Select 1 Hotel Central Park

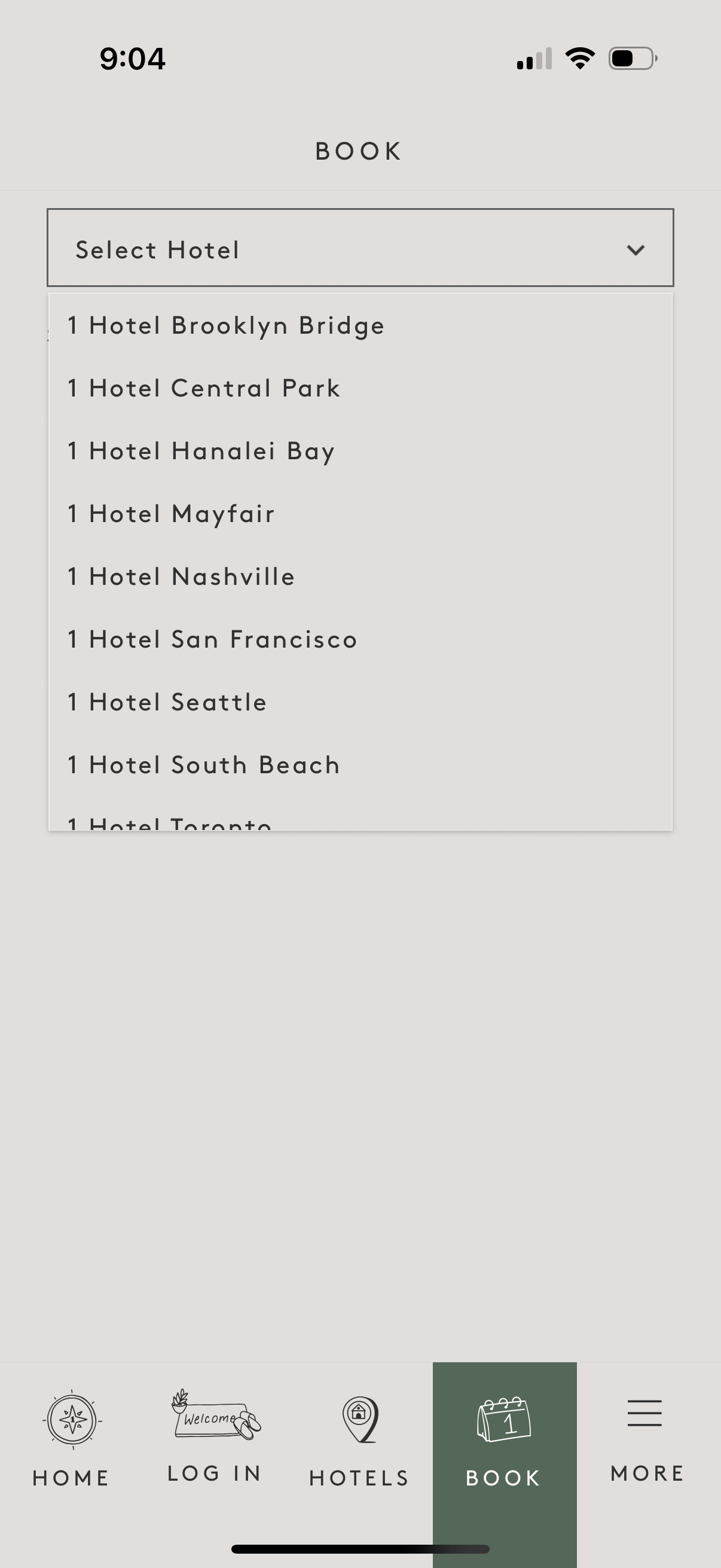[203, 387]
